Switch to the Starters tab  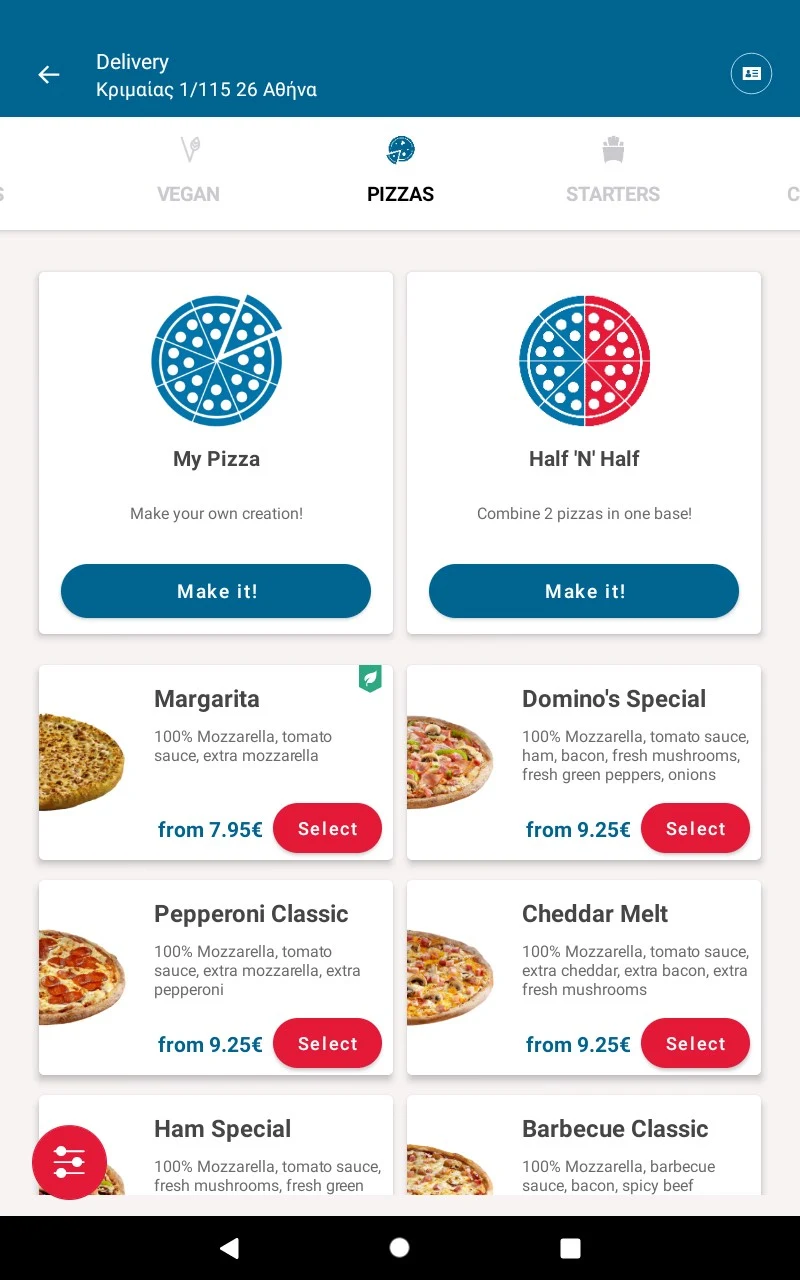(x=613, y=172)
